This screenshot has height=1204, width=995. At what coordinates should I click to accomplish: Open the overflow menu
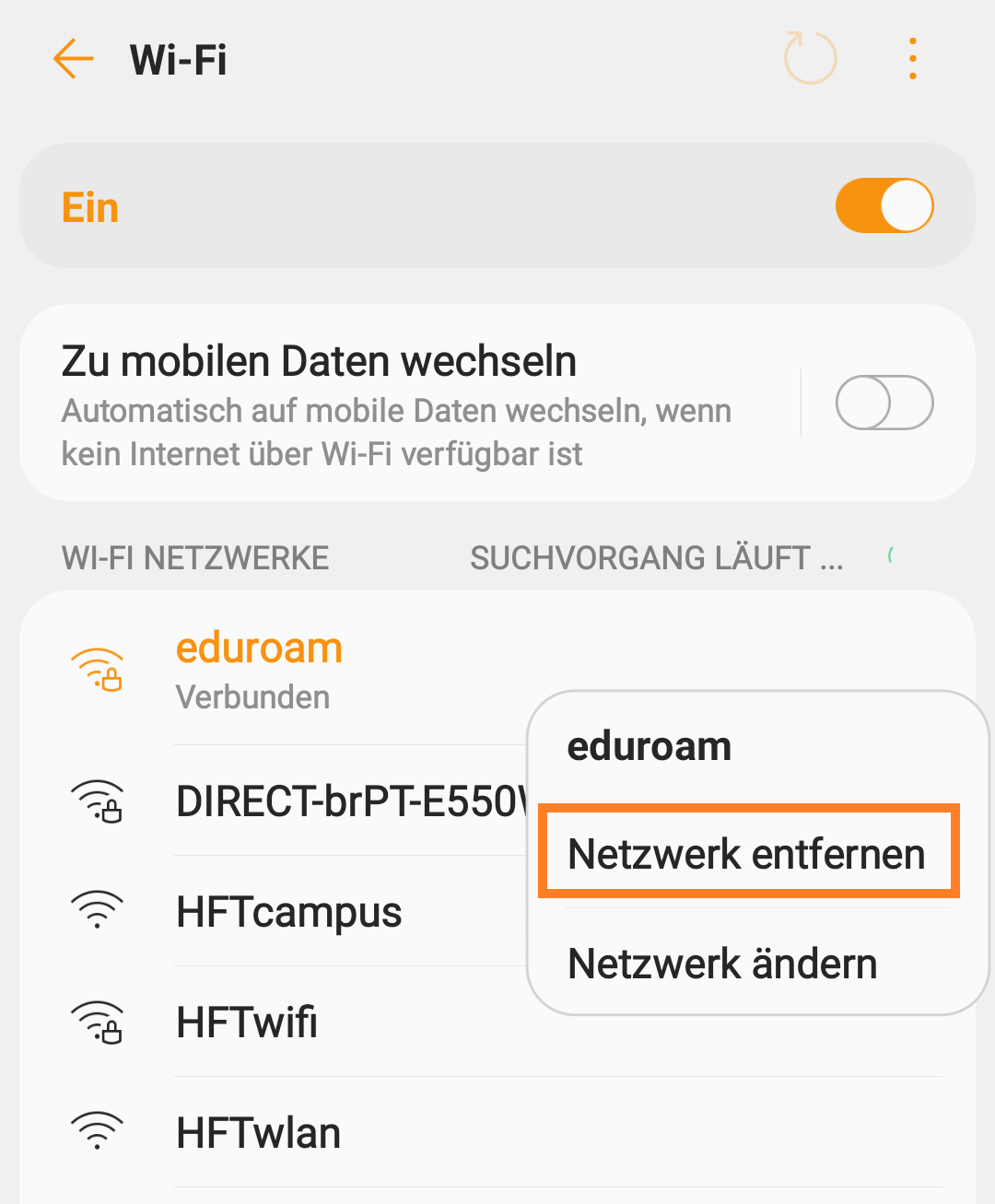pyautogui.click(x=912, y=59)
